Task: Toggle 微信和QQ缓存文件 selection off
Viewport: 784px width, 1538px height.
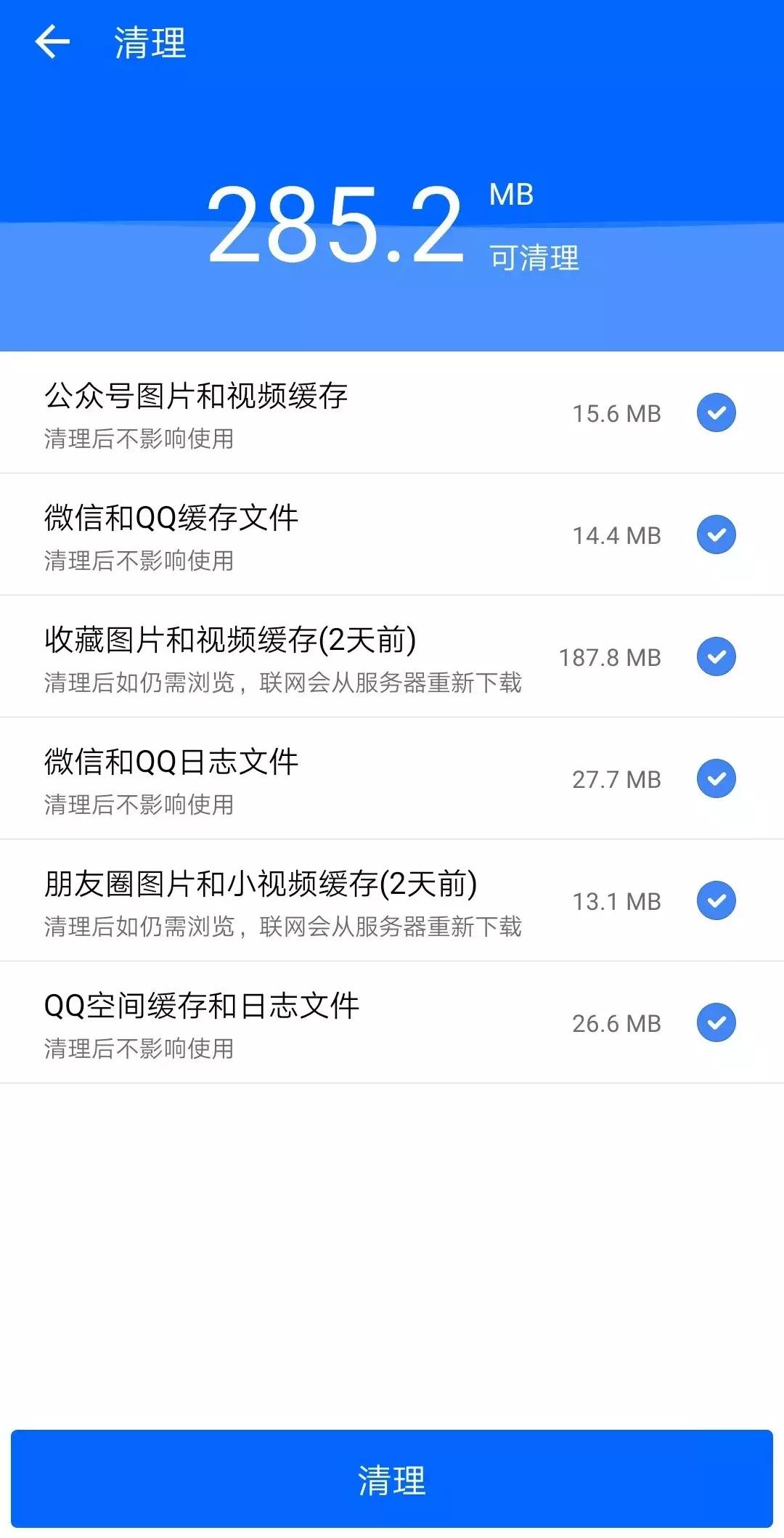Action: 716,535
